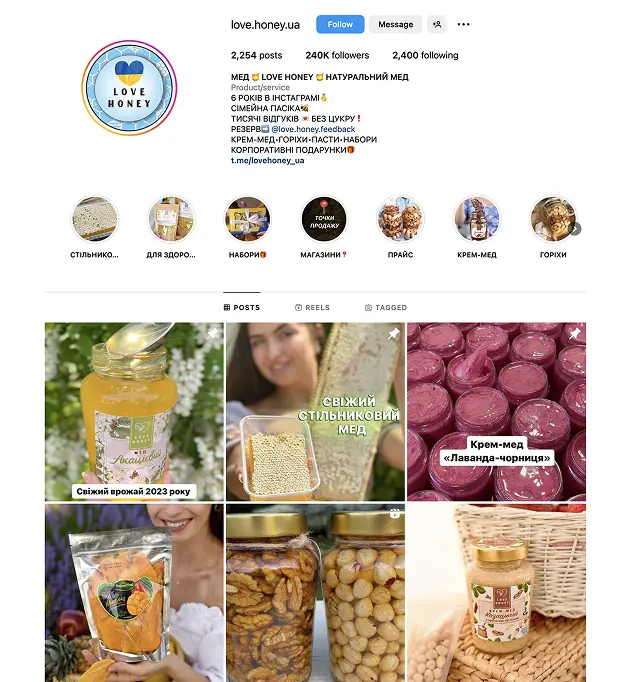625x682 pixels.
Task: Open the ПРАЙС story highlight
Action: tap(400, 220)
